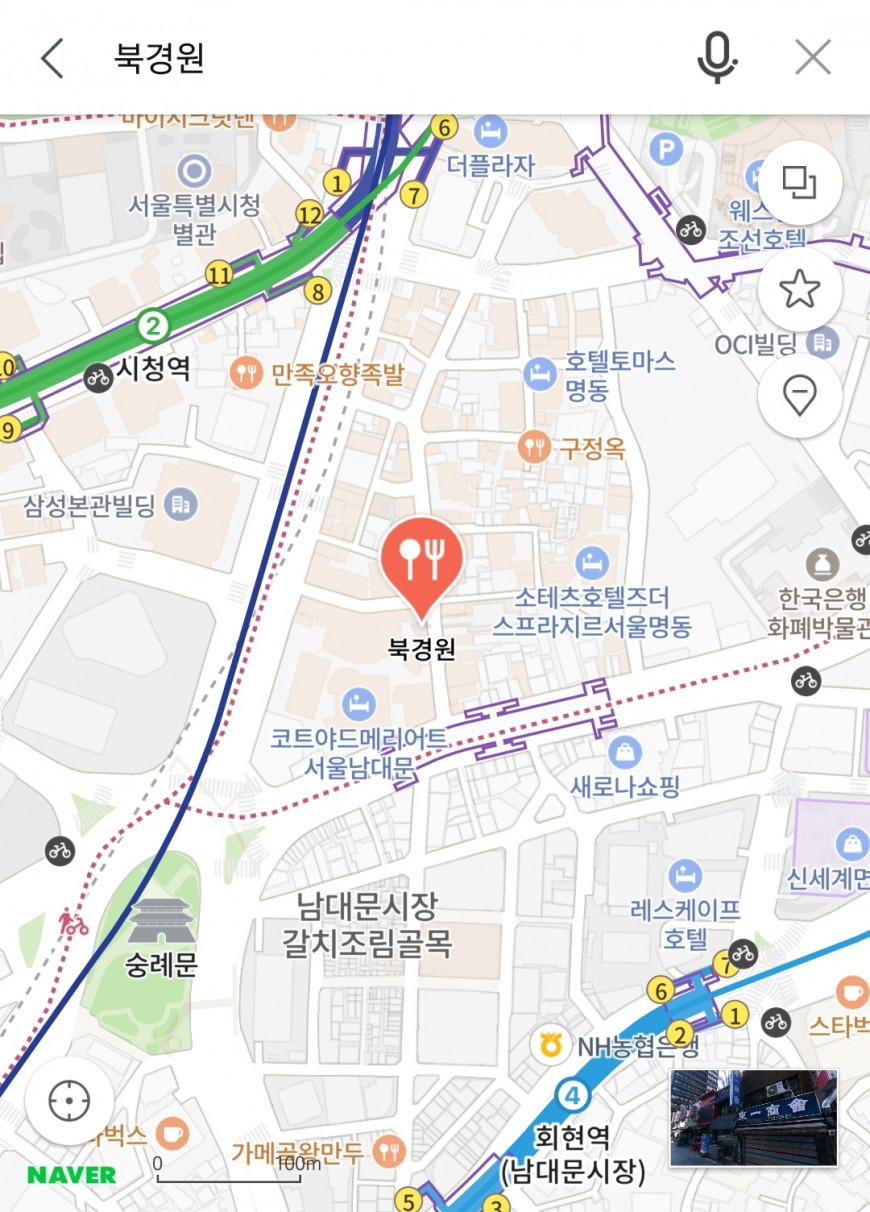This screenshot has width=870, height=1212.
Task: Tap the 새로나쇼핑 shopping marker
Action: pyautogui.click(x=625, y=752)
